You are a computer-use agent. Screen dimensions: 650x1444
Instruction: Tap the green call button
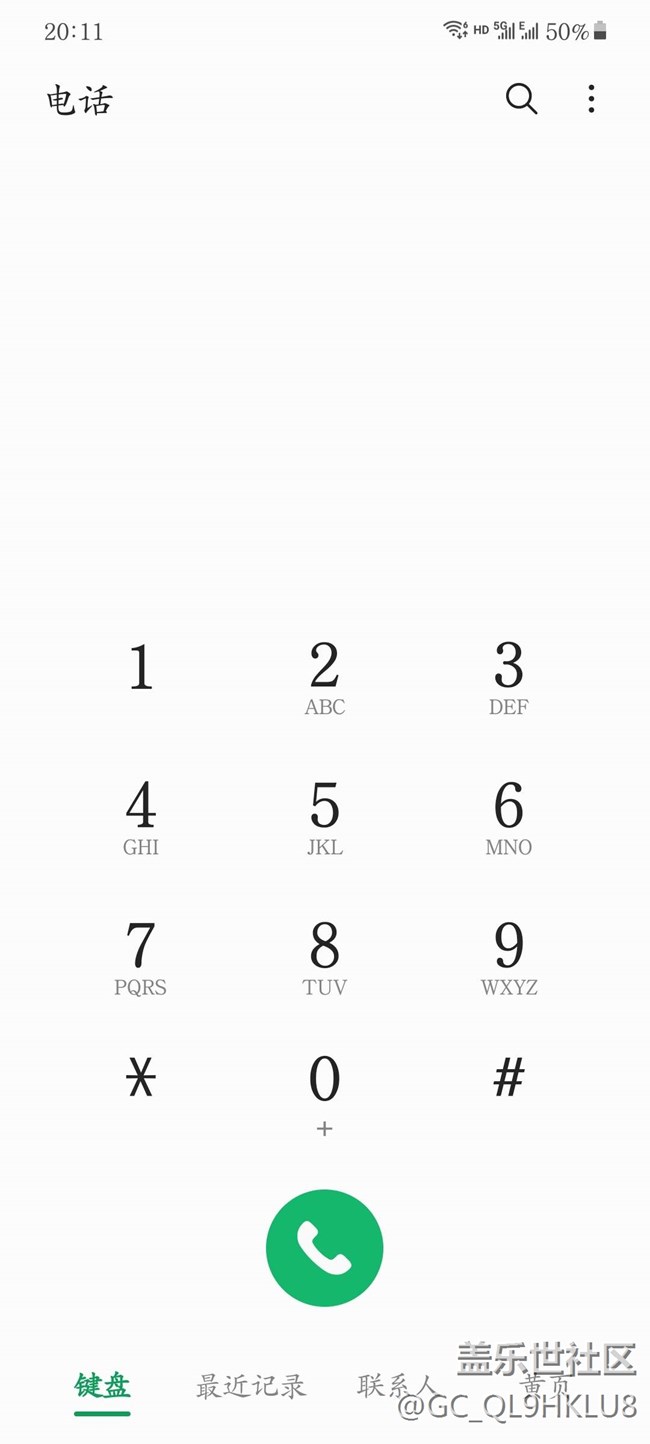[325, 1247]
